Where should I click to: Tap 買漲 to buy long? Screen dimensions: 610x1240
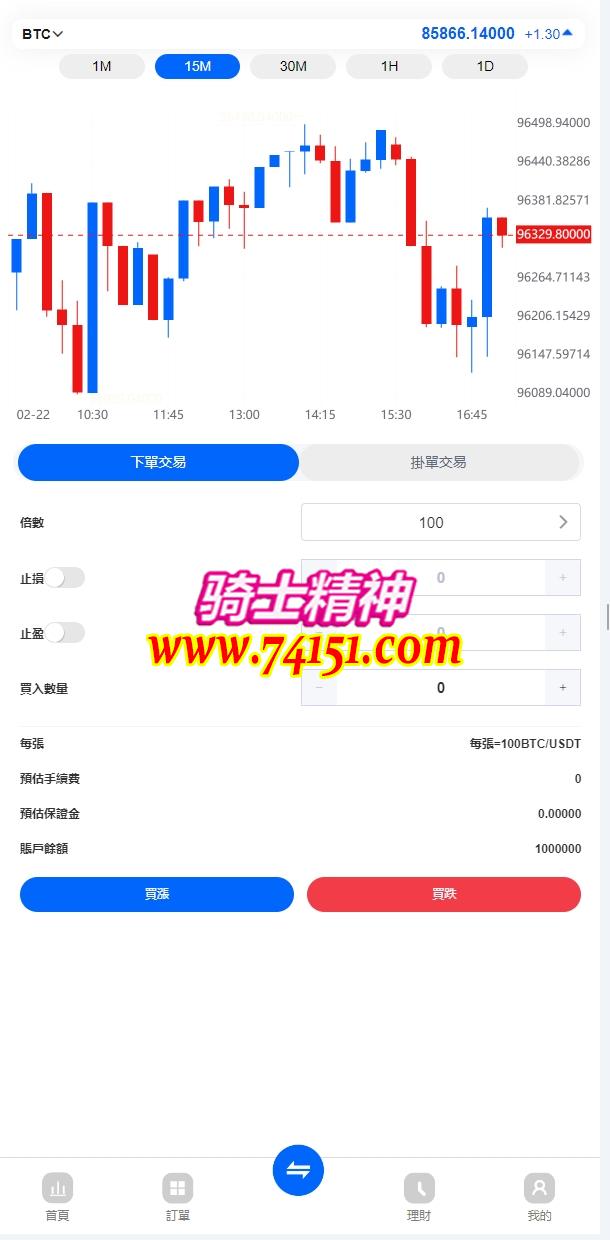(157, 894)
